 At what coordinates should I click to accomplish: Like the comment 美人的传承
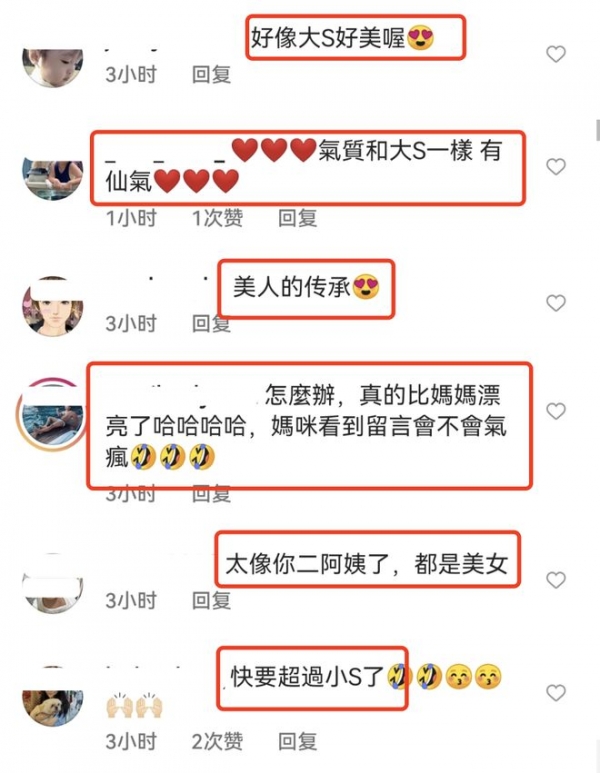pos(556,303)
